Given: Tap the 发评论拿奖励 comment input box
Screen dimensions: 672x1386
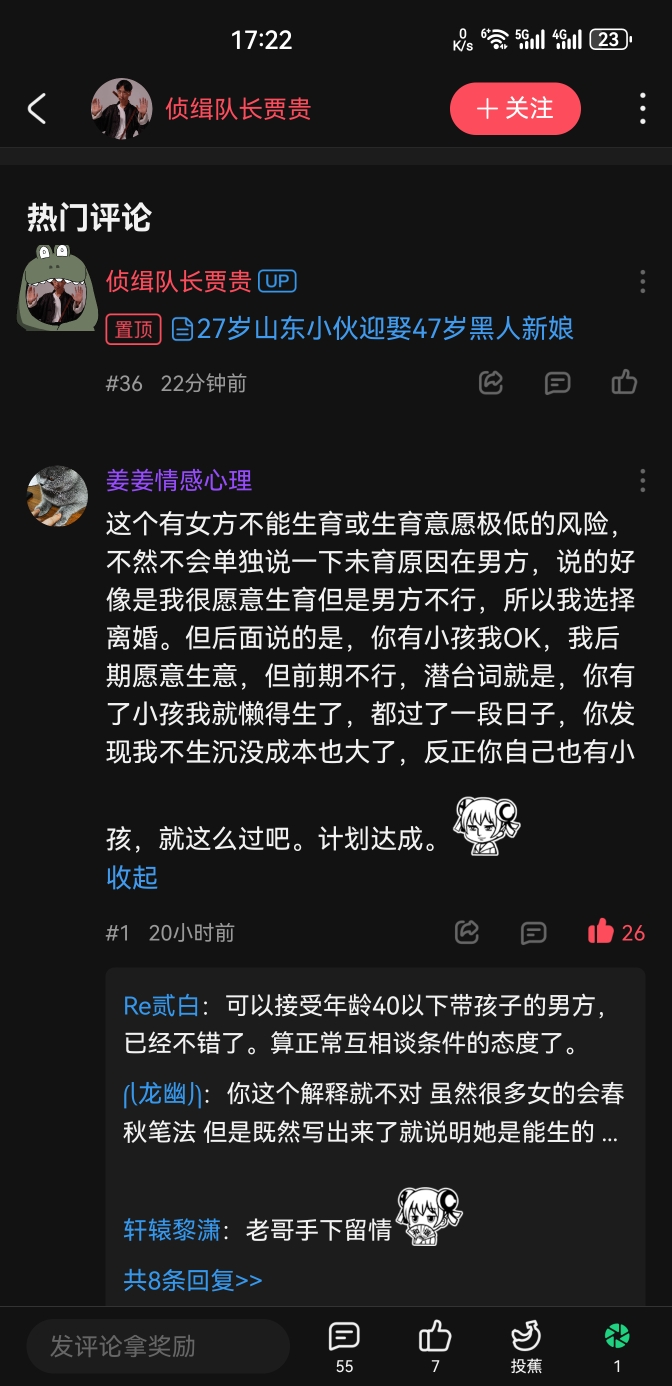Looking at the screenshot, I should tap(157, 1346).
